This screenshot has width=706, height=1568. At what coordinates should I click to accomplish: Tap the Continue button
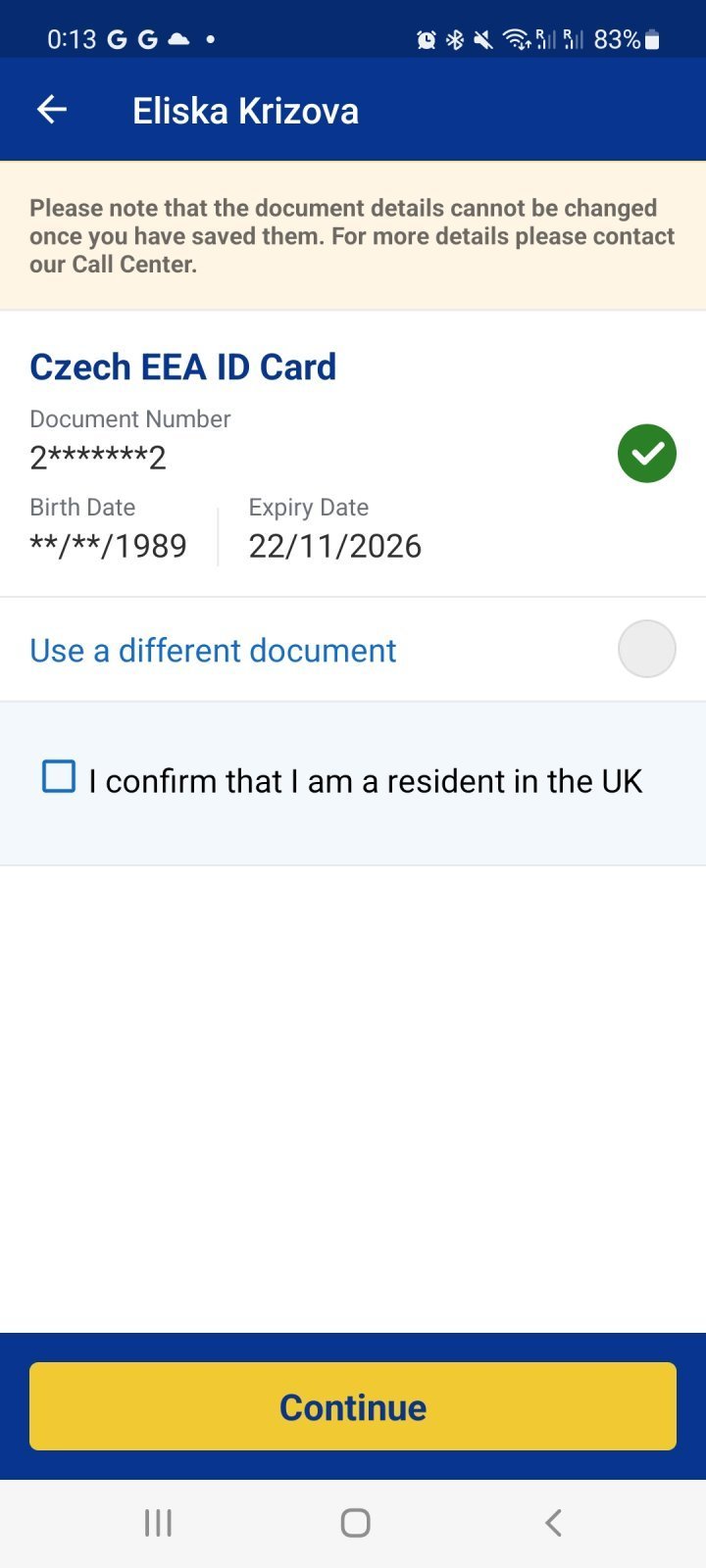pyautogui.click(x=353, y=1406)
